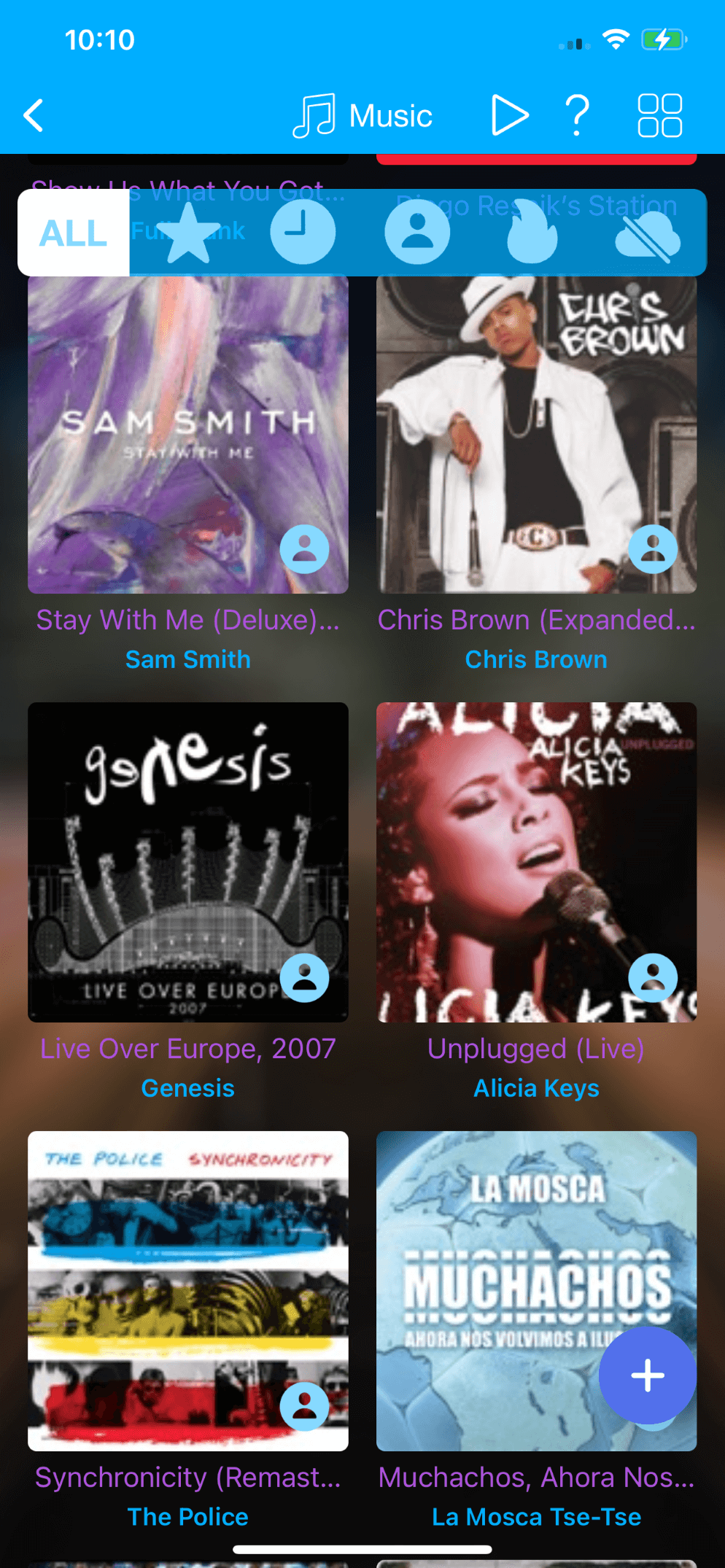This screenshot has height=1568, width=725.
Task: Open Alicia Keys Unplugged (Live) album
Action: [x=536, y=862]
